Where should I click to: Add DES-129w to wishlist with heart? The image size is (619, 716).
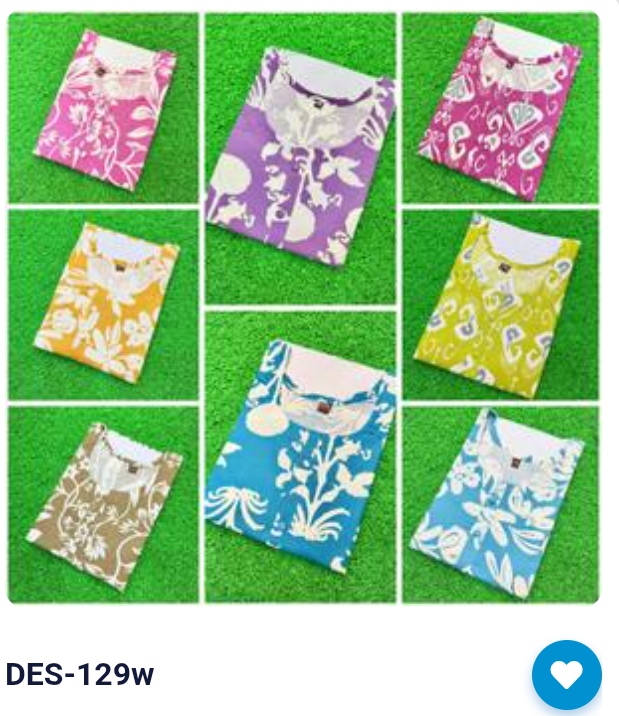coord(566,675)
